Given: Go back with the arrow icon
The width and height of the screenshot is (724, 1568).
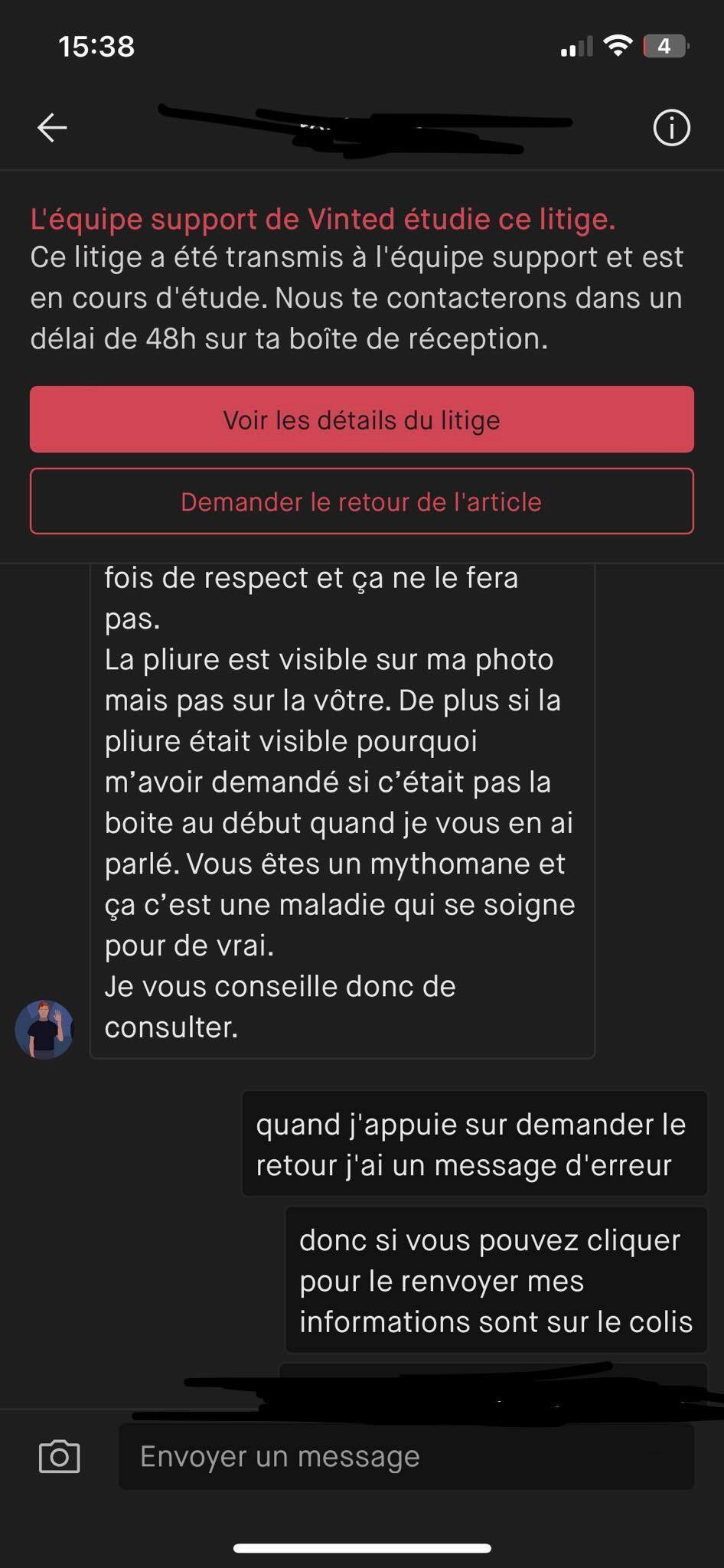Looking at the screenshot, I should tap(52, 127).
